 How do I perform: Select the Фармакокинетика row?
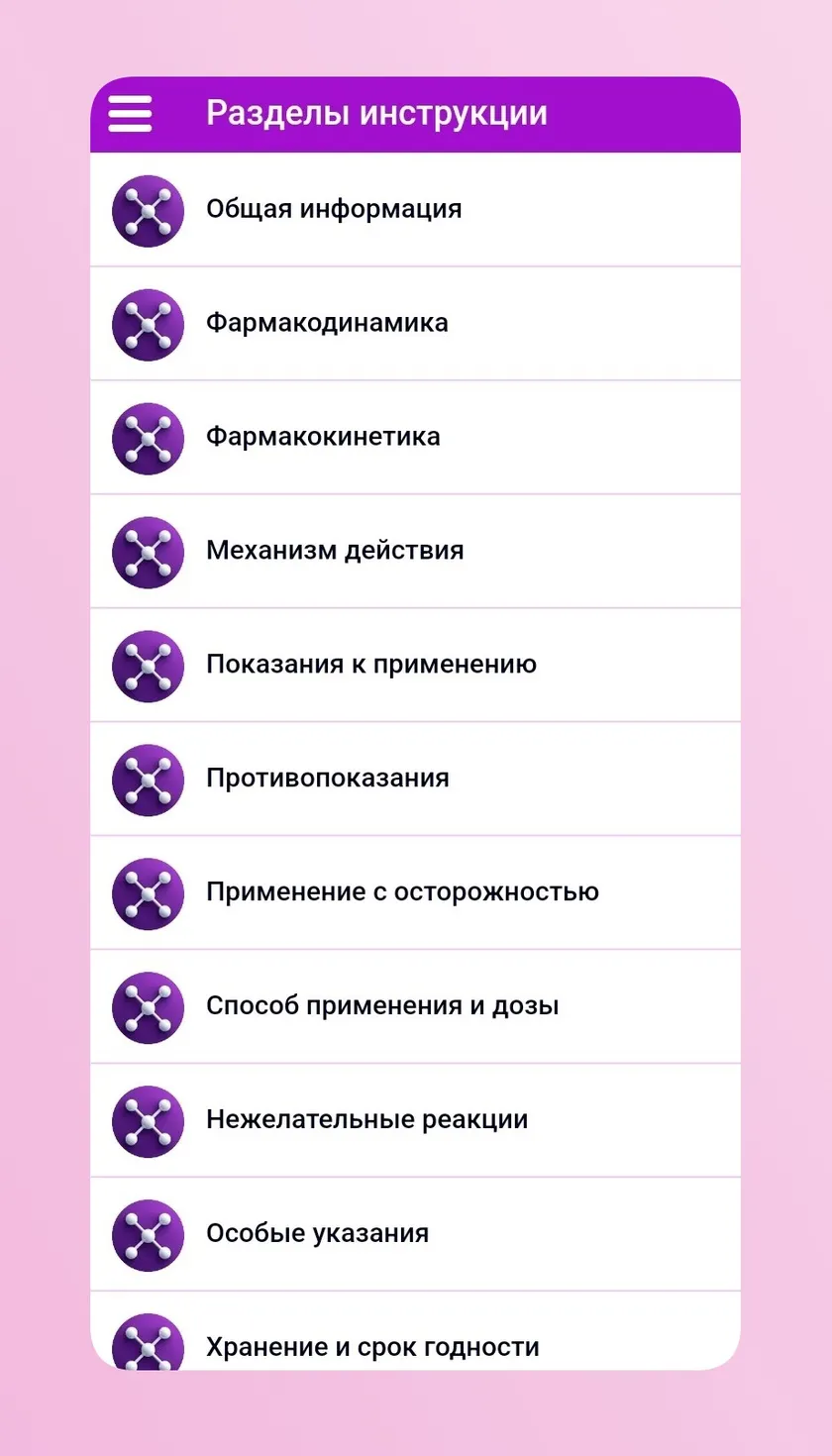point(415,438)
